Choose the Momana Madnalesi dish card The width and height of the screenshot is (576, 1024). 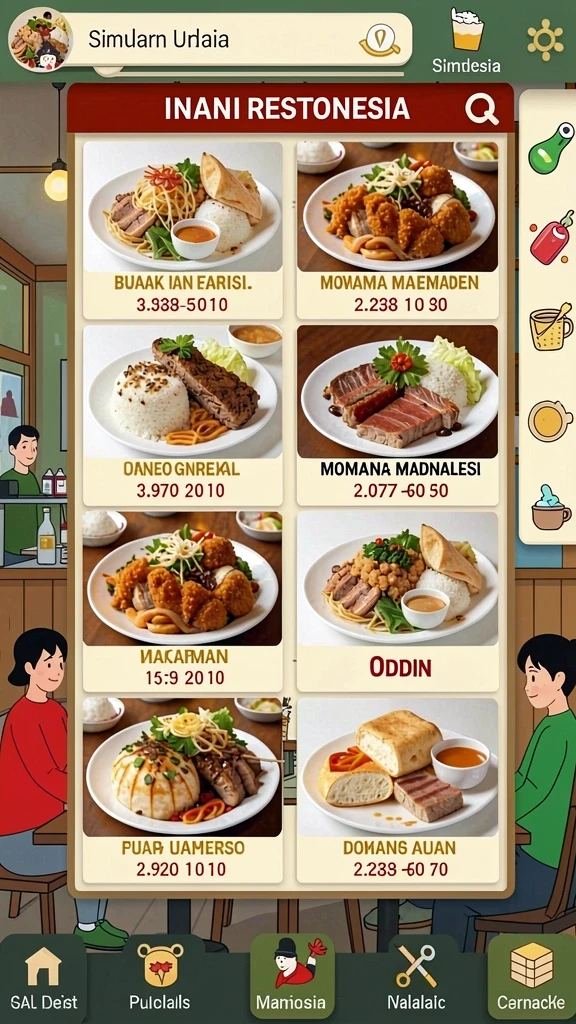click(x=397, y=415)
